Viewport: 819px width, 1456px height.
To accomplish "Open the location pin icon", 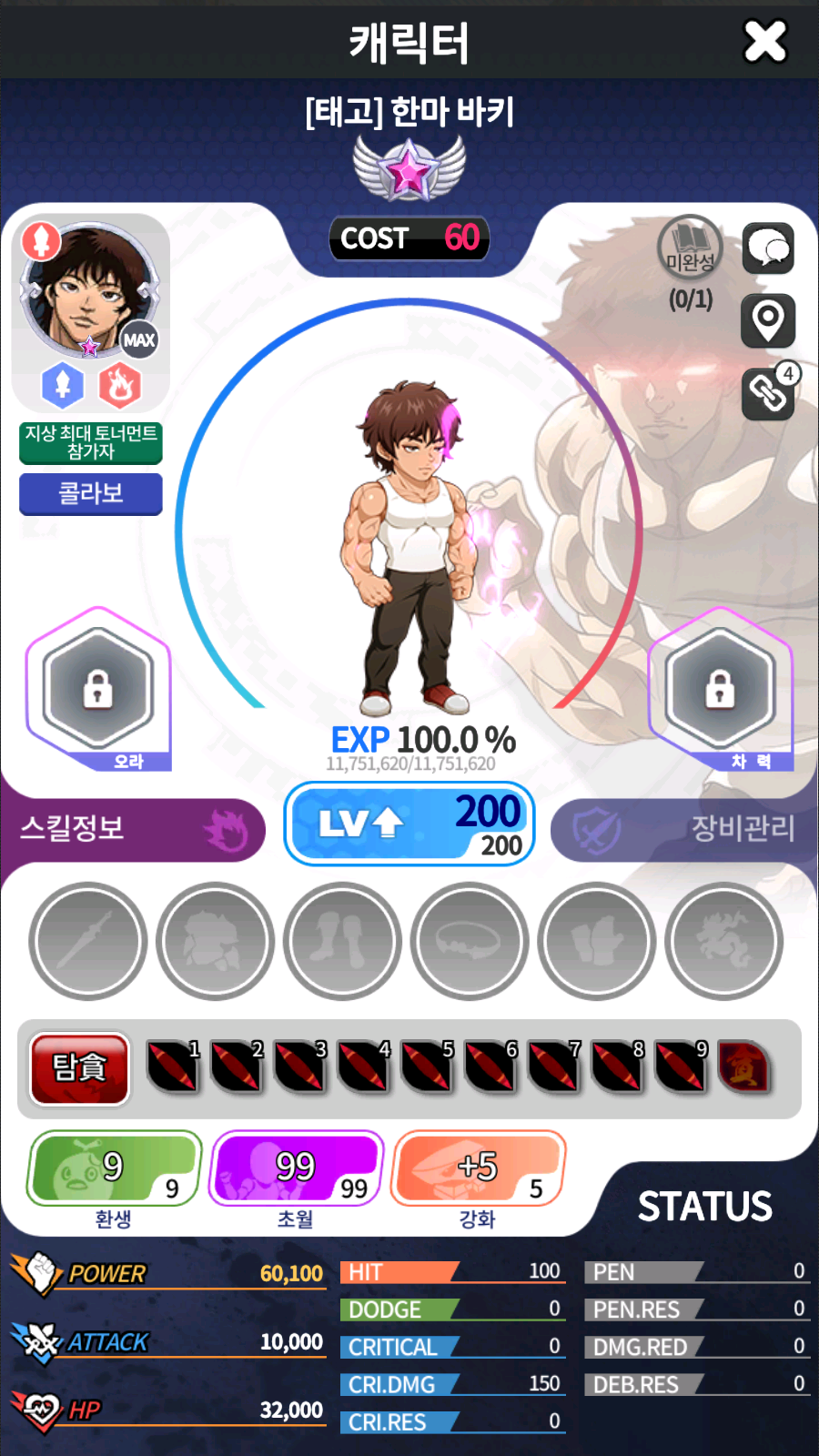I will point(768,320).
